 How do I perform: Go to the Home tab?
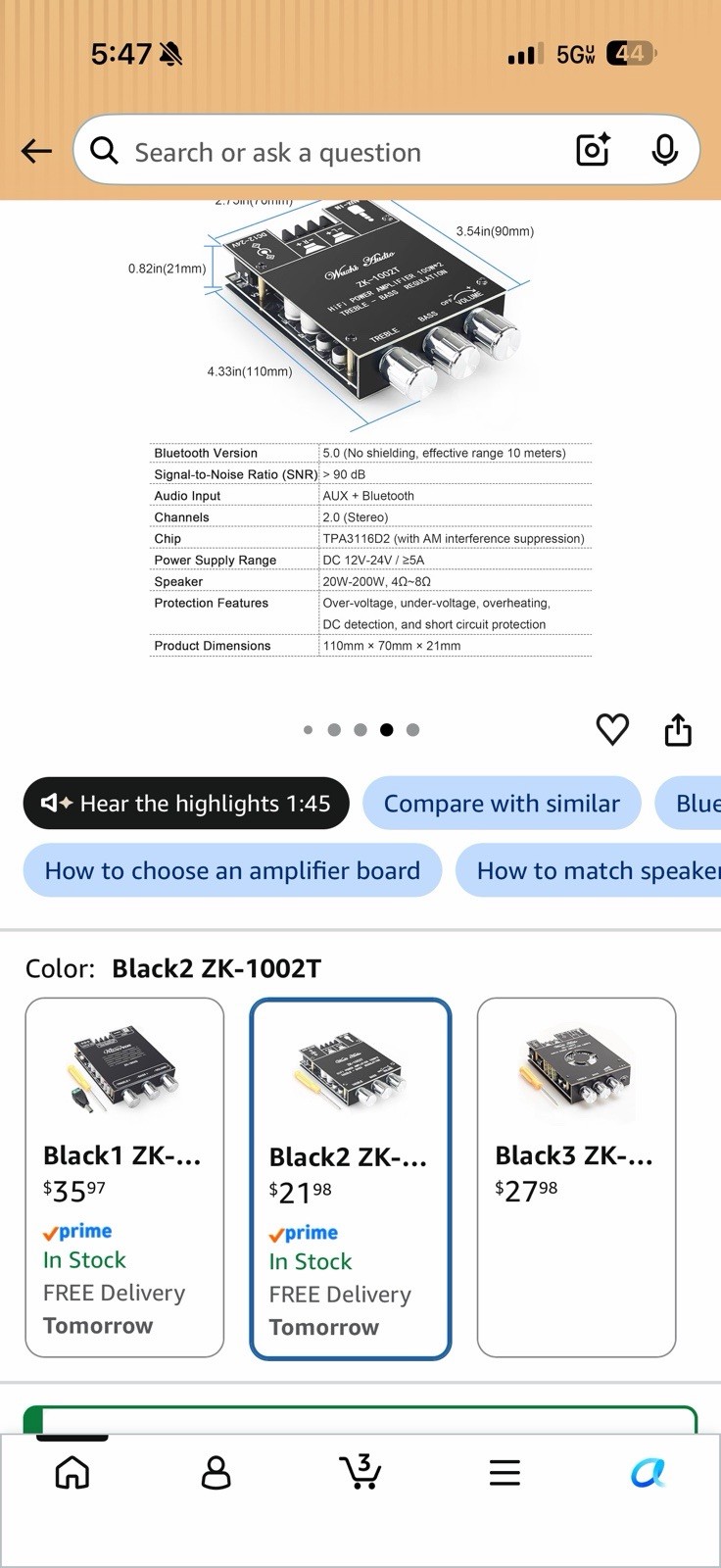[72, 1472]
